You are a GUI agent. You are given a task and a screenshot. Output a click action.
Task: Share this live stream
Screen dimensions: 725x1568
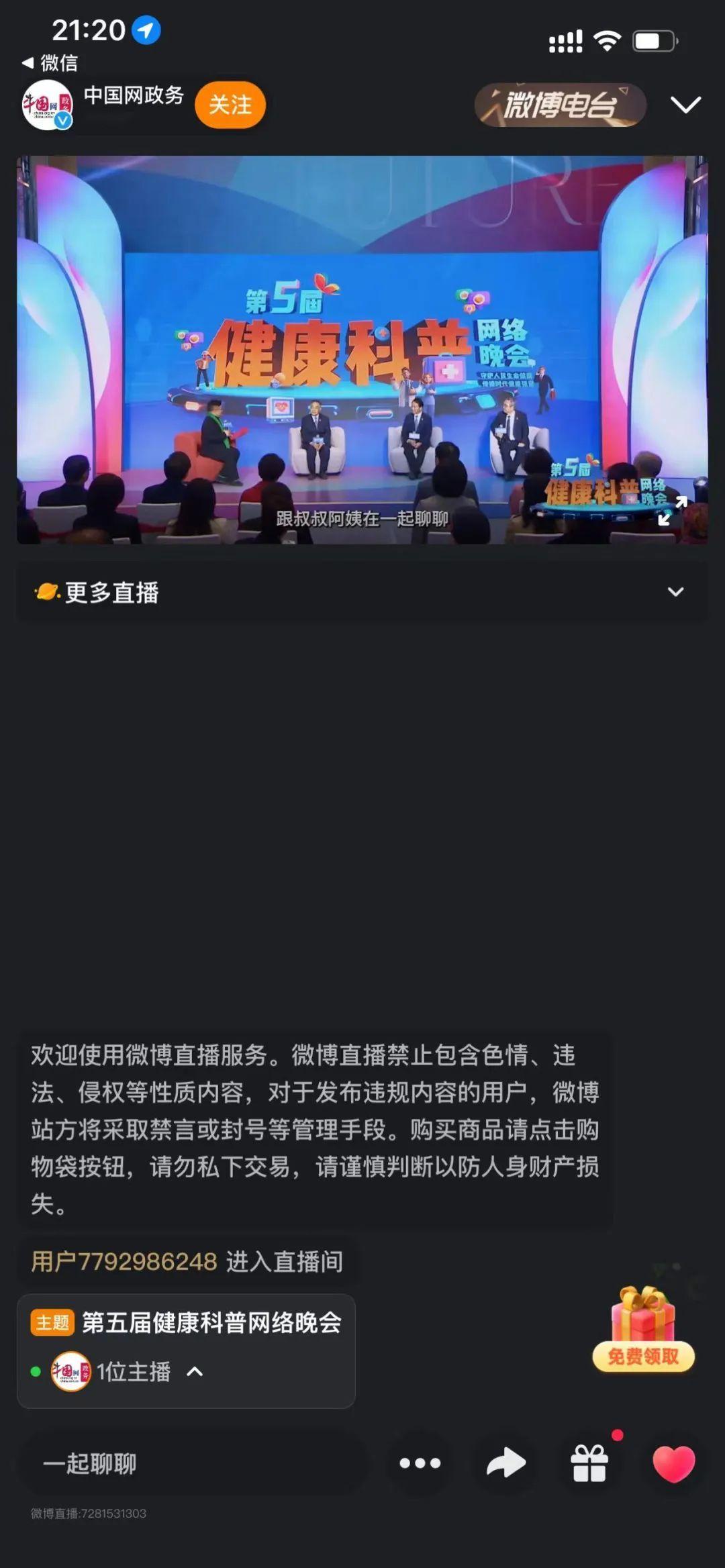coord(505,1463)
